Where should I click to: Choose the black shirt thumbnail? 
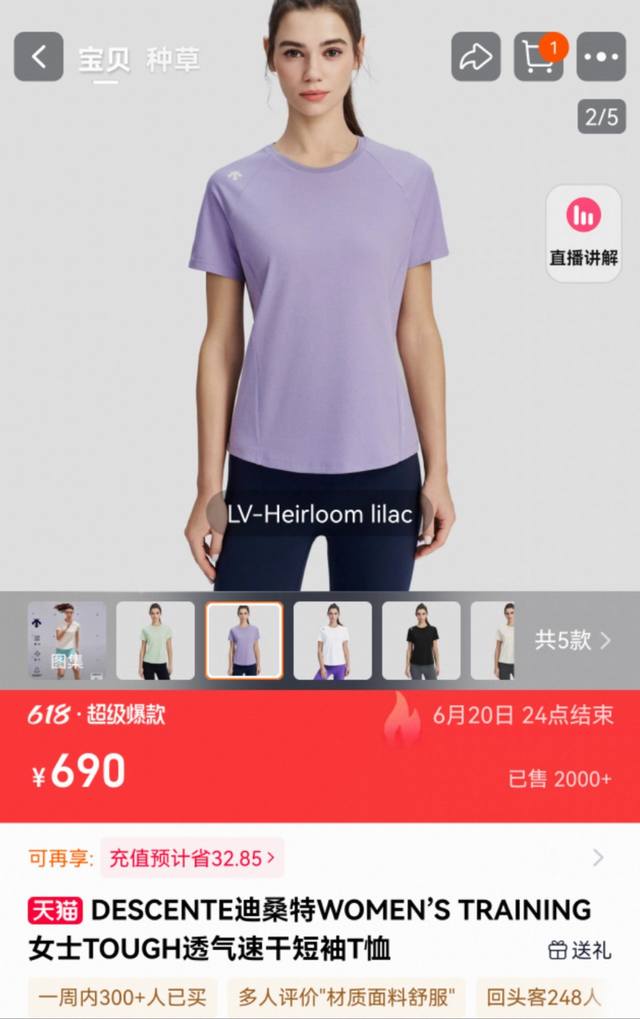pos(421,640)
